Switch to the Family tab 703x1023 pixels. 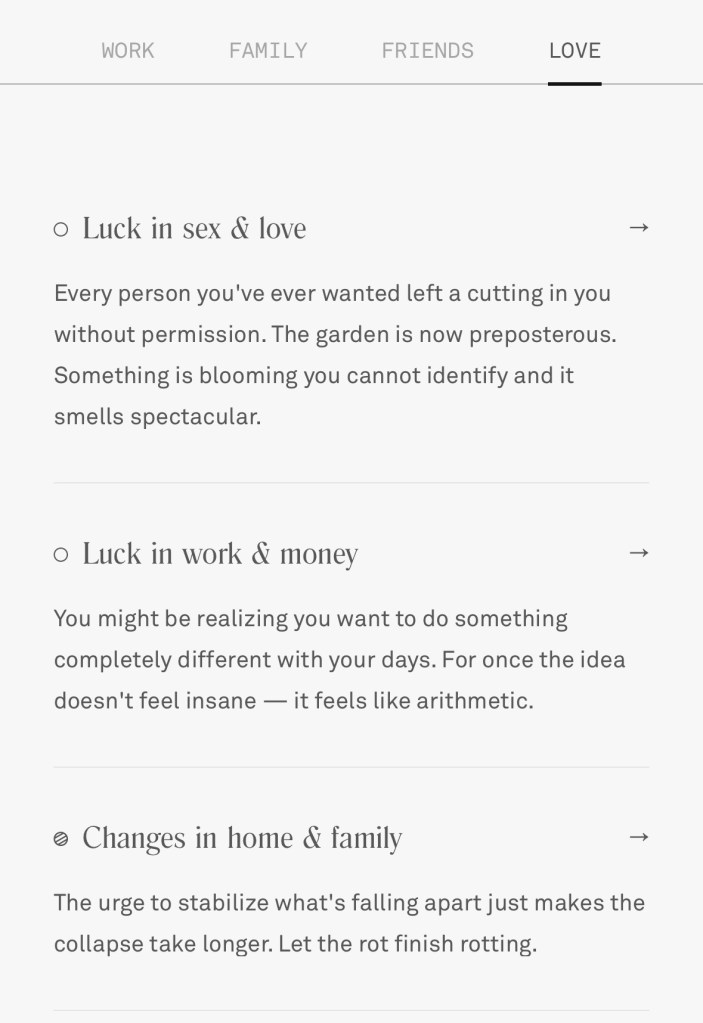[268, 50]
